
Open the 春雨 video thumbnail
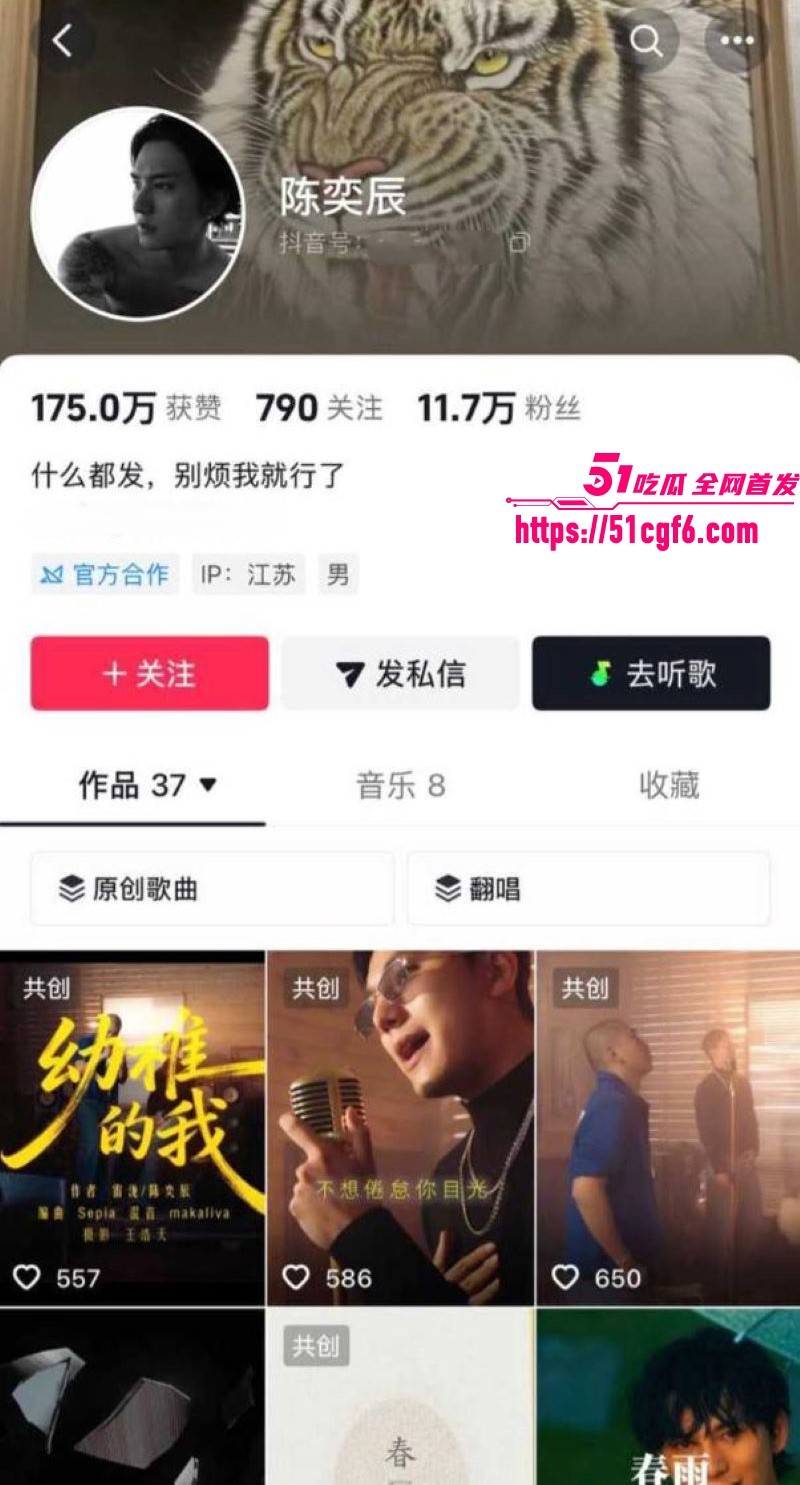click(668, 1397)
